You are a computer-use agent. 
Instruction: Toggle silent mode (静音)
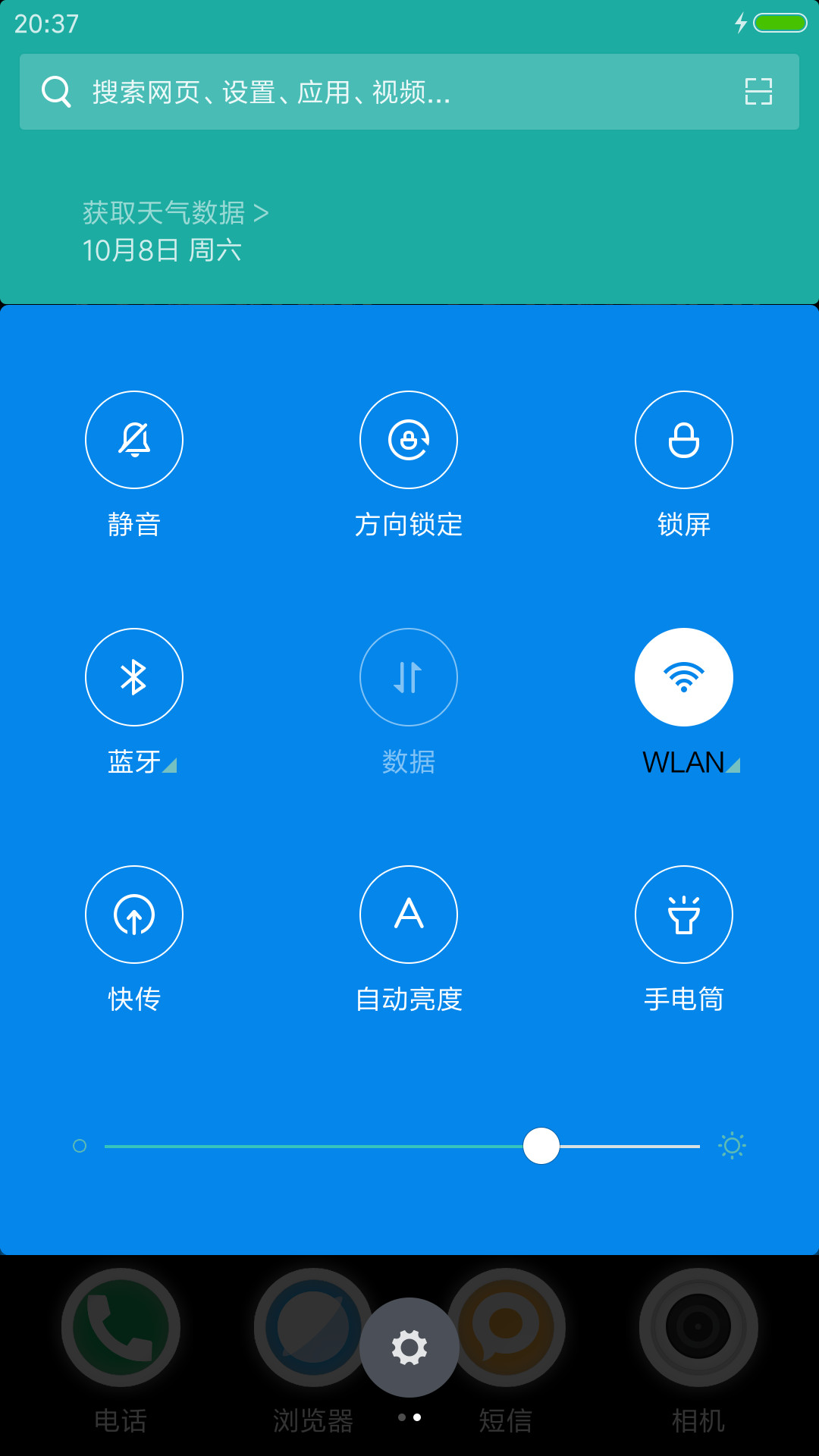(134, 440)
